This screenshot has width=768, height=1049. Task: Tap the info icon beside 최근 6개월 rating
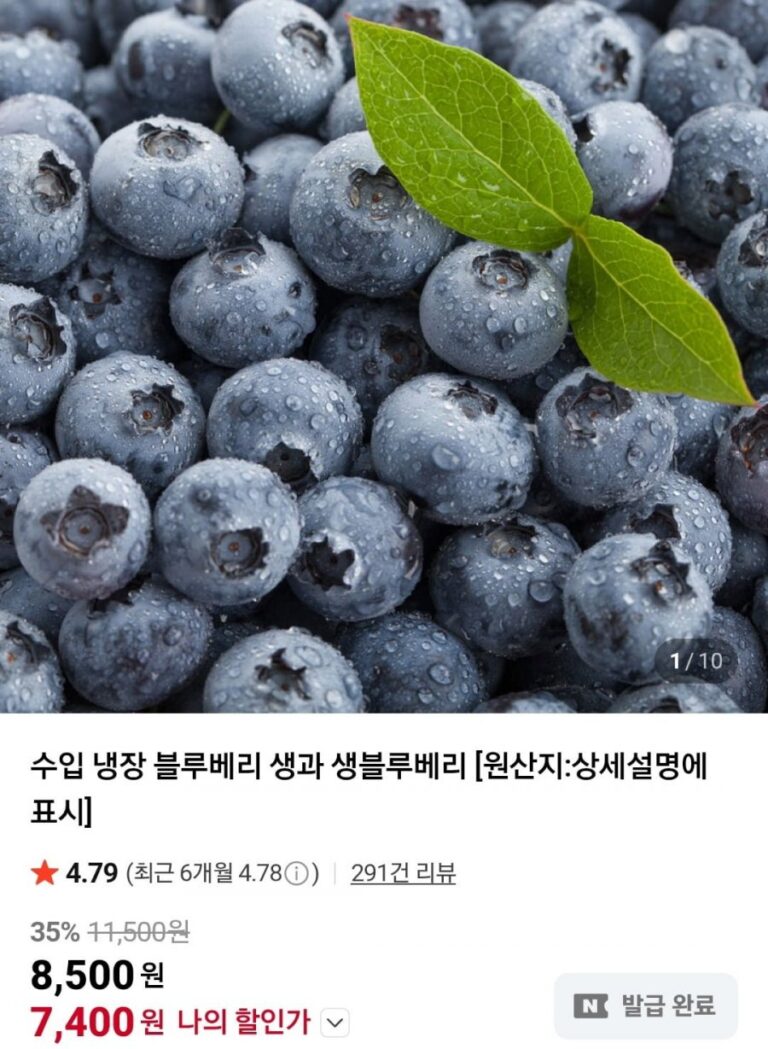coord(296,874)
